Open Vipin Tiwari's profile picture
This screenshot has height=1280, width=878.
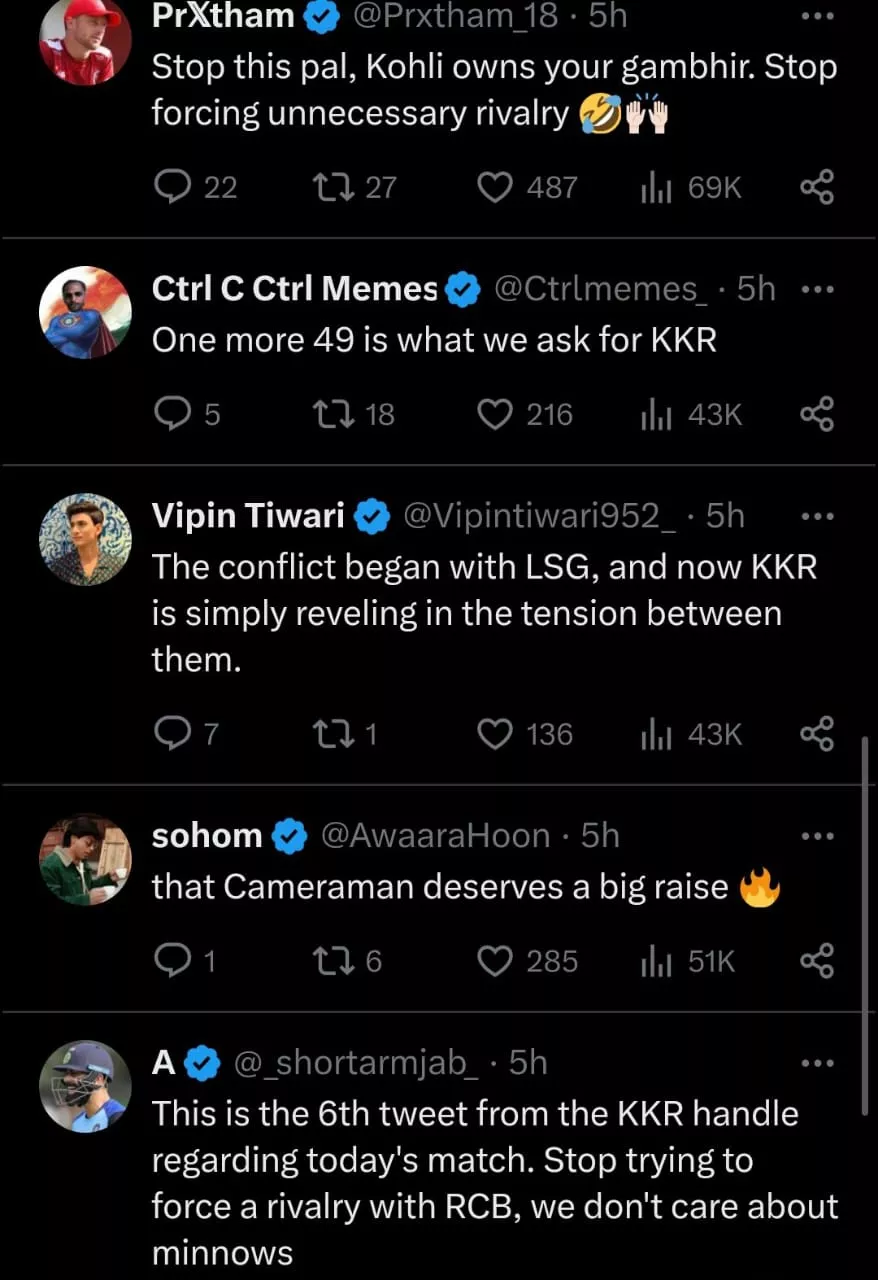(85, 538)
